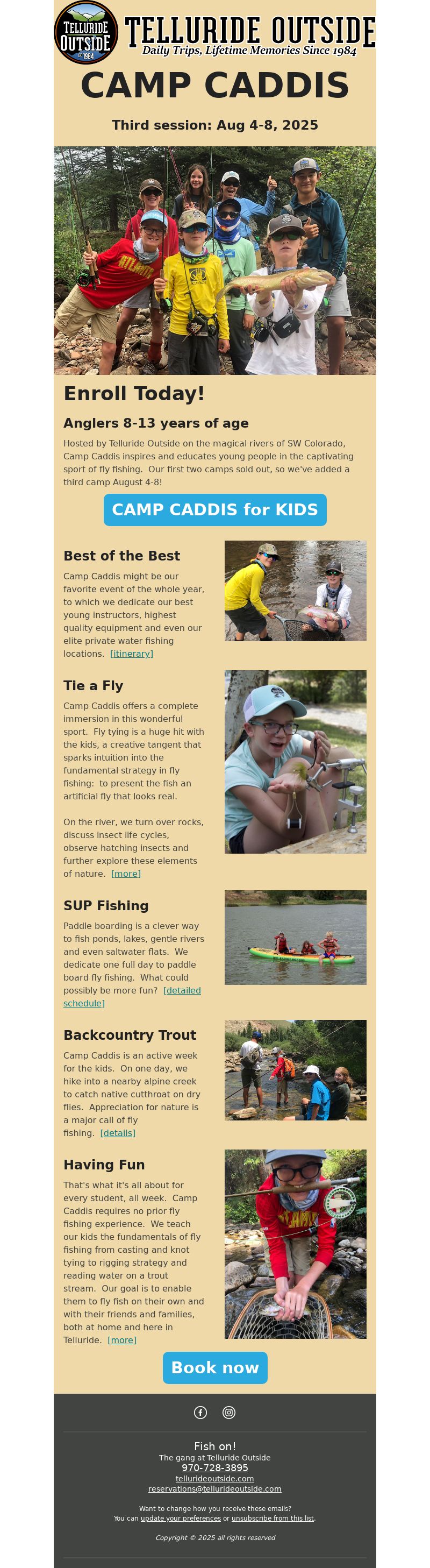This screenshot has width=430, height=1568.
Task: Visit the tellurideoutside.com link
Action: click(x=214, y=1479)
